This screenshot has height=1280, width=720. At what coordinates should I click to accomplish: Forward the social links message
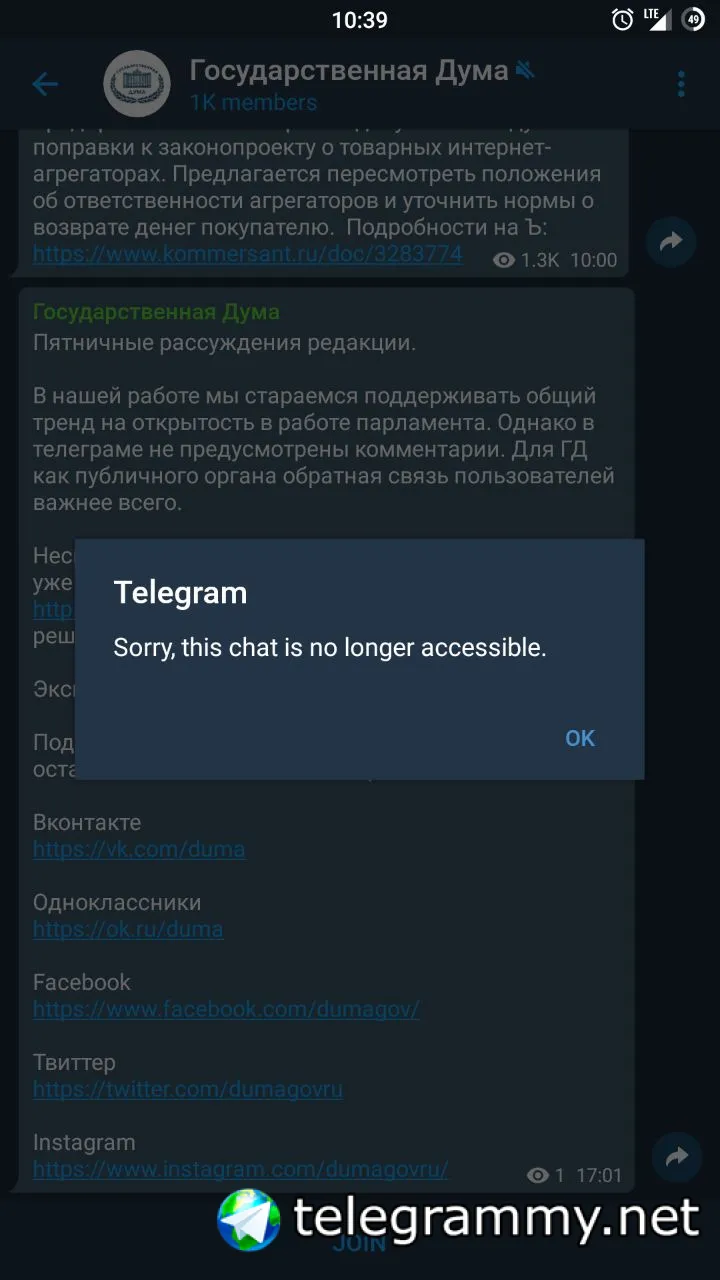(677, 1158)
